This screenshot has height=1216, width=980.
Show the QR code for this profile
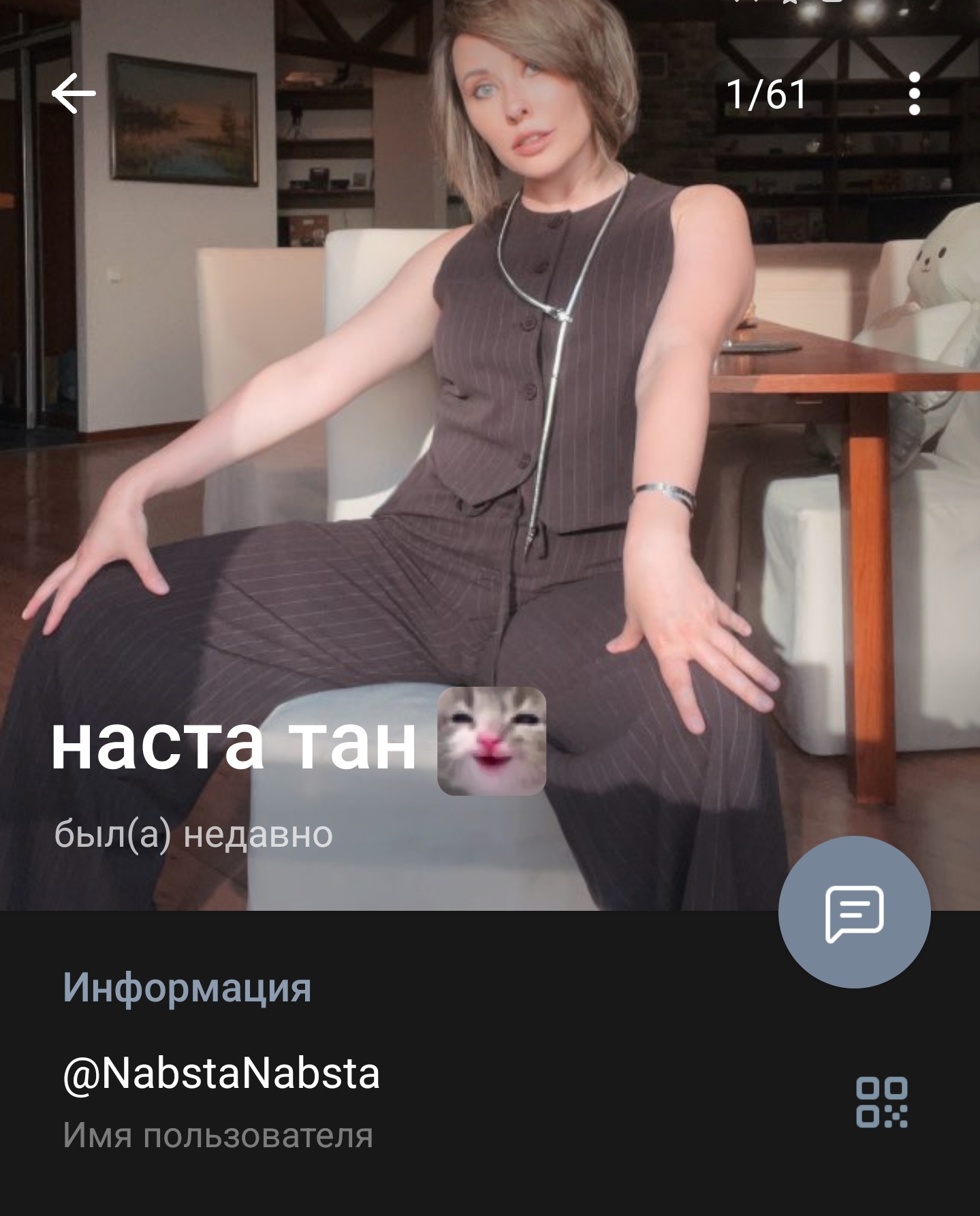pyautogui.click(x=881, y=1102)
